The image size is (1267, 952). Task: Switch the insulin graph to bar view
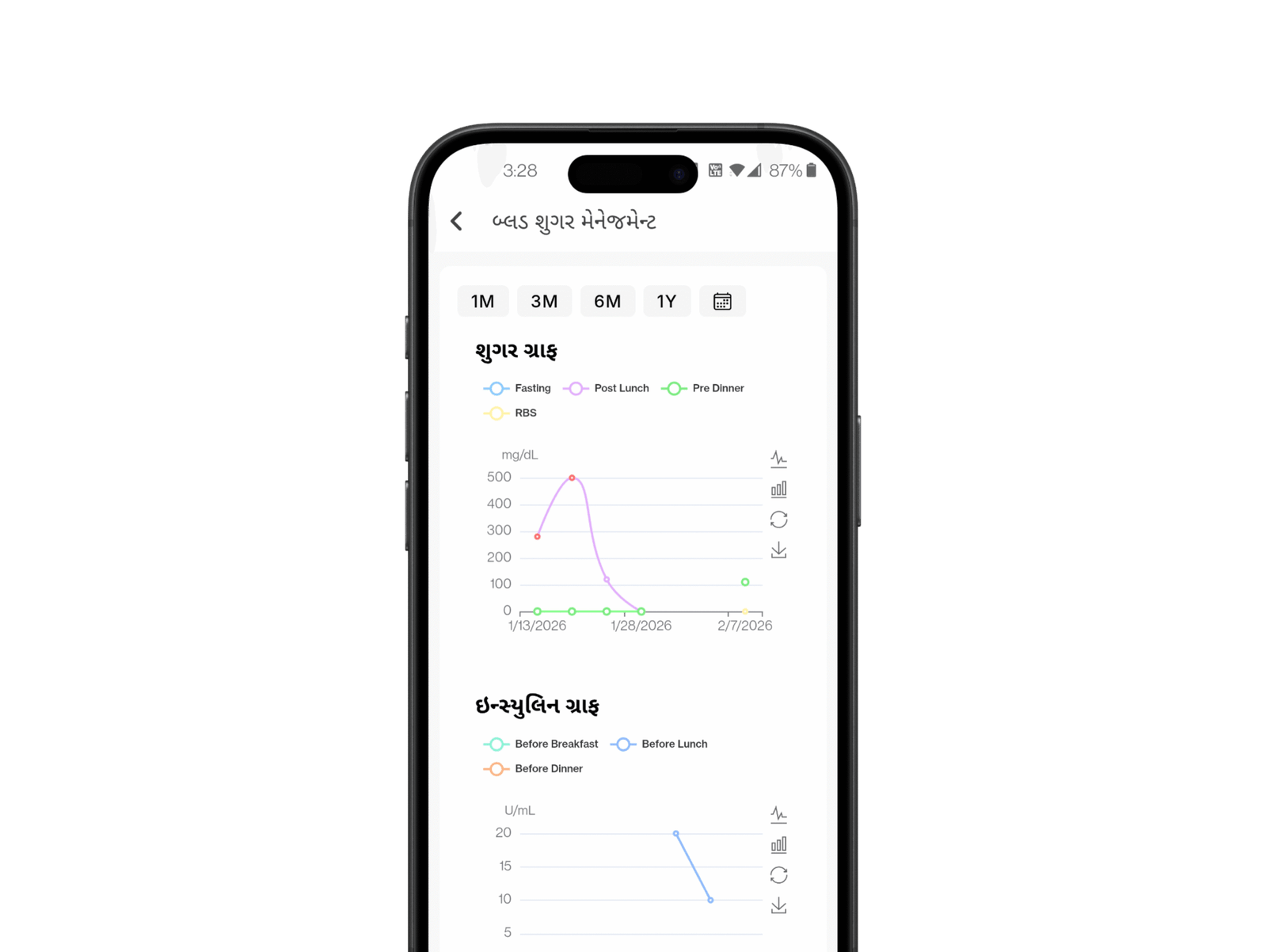778,844
